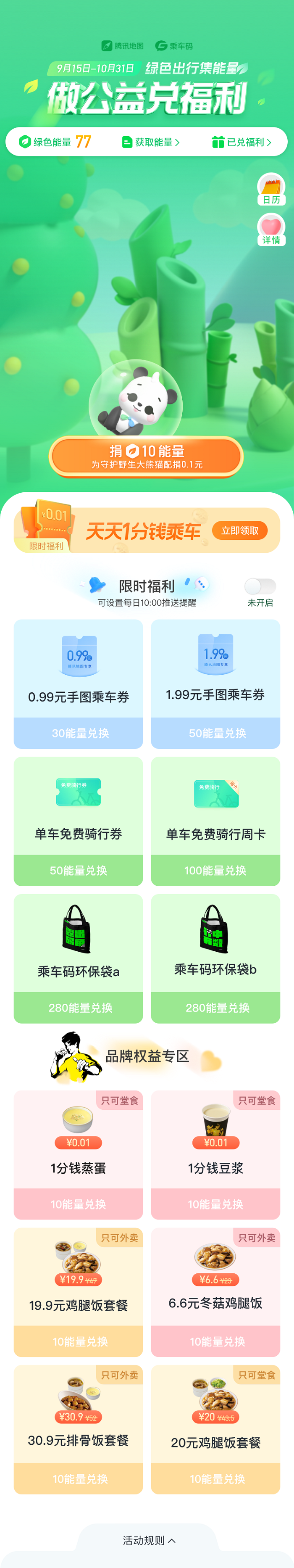Viewport: 294px width, 1568px height.
Task: Open 获取能量 to earn energy
Action: tap(151, 142)
